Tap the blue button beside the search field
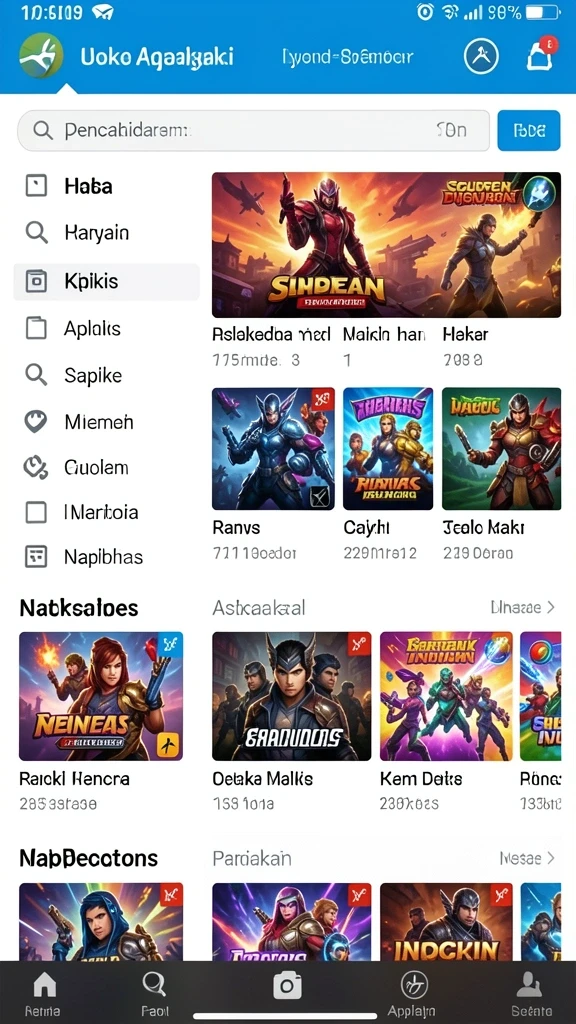 pos(529,131)
